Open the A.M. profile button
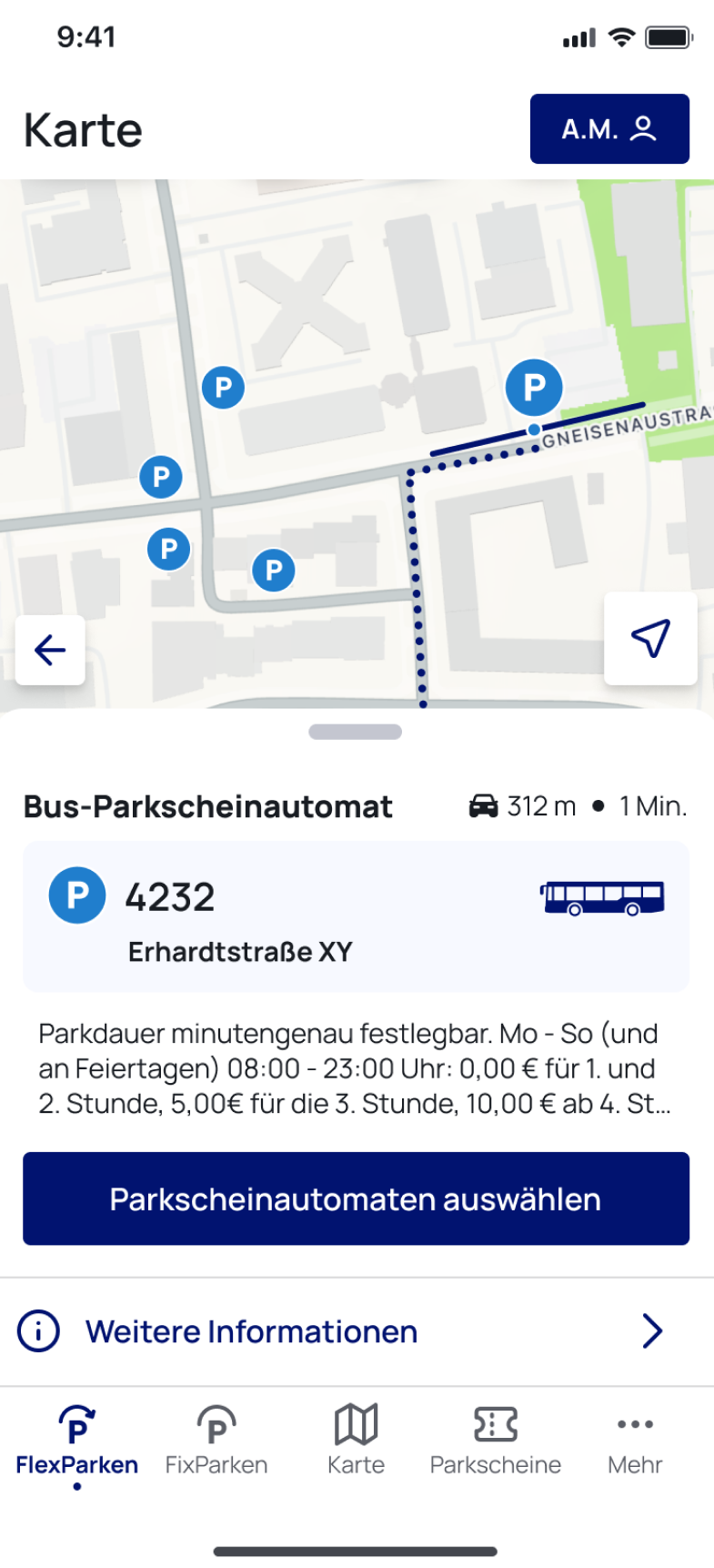The image size is (714, 1568). point(608,129)
